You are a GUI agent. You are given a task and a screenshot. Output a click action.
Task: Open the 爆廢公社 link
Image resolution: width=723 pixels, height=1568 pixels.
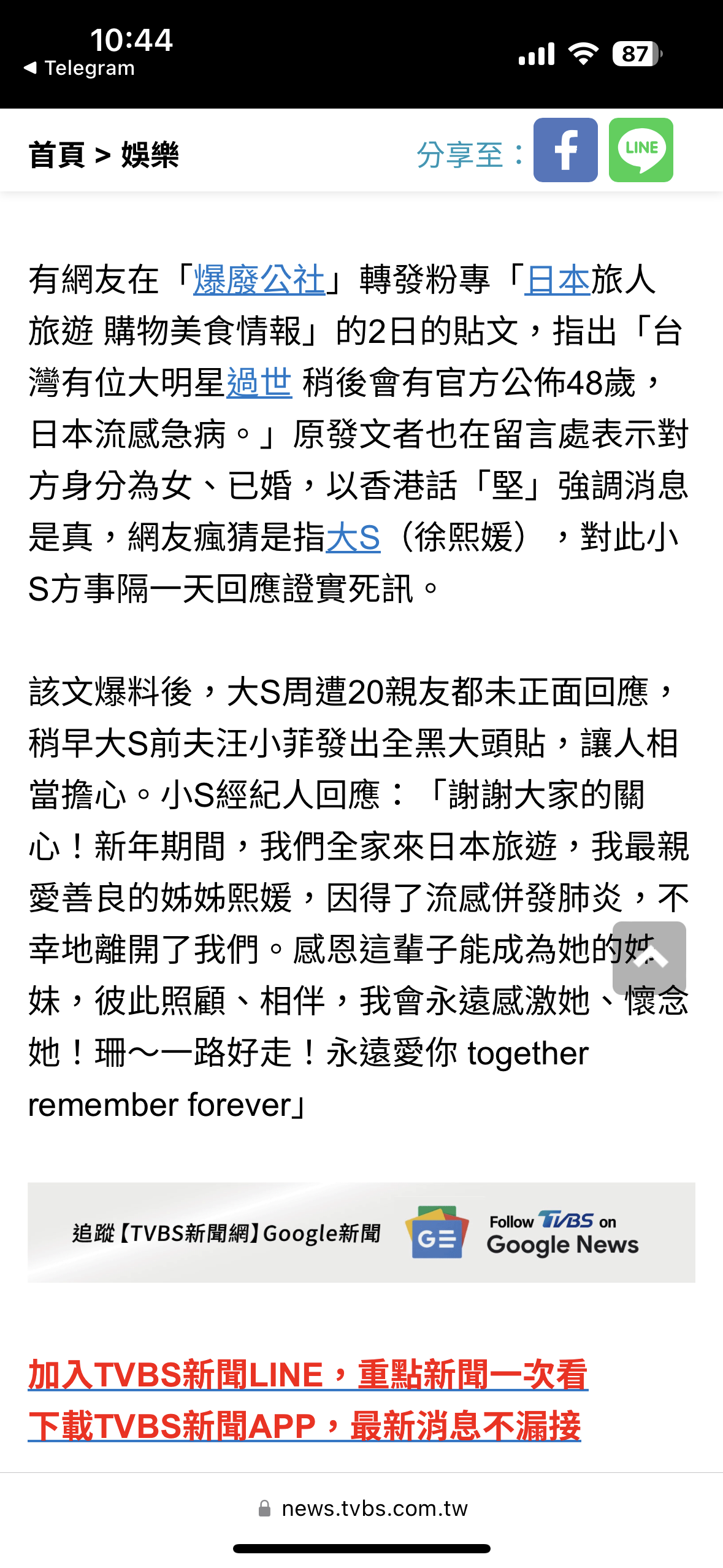point(259,280)
